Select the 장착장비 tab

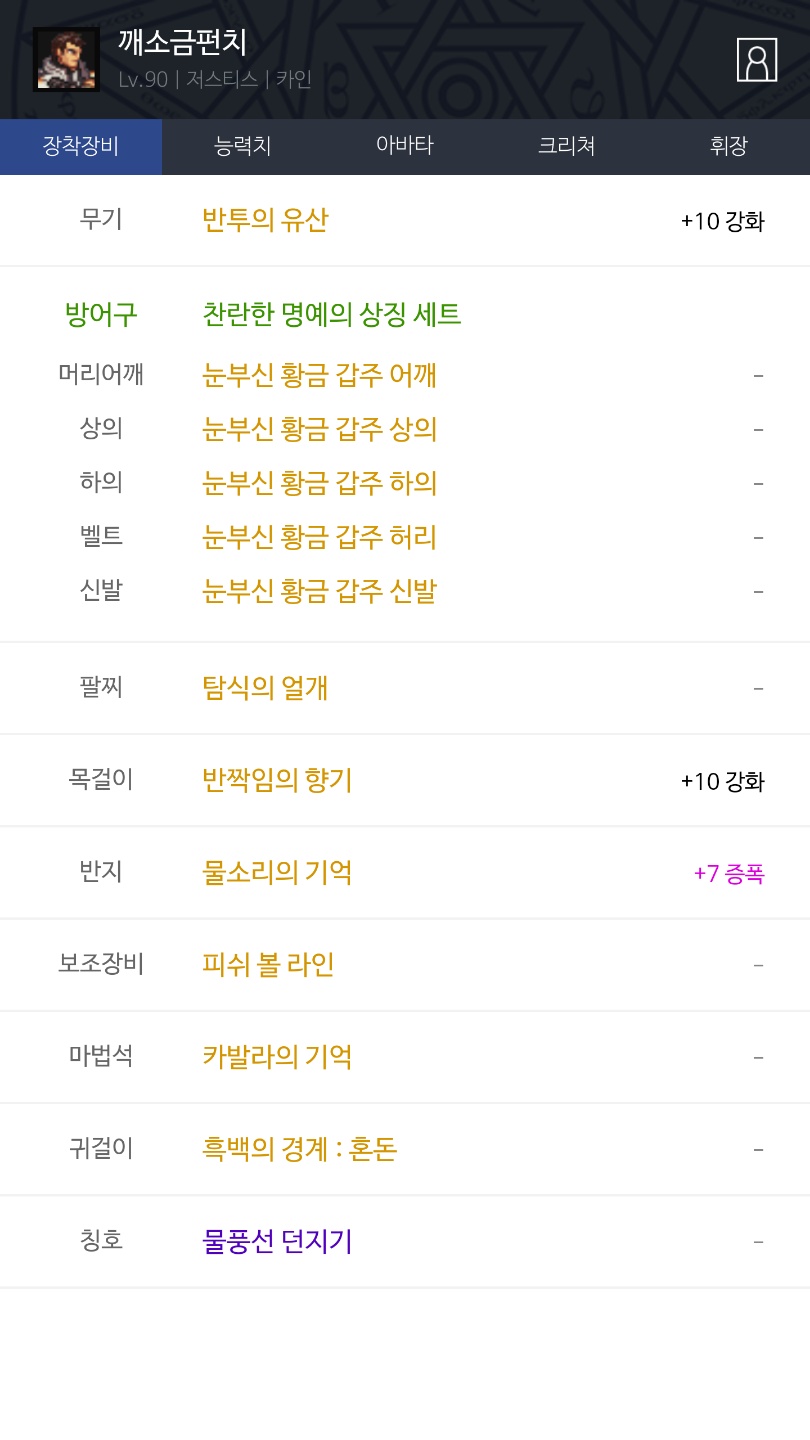[x=81, y=146]
